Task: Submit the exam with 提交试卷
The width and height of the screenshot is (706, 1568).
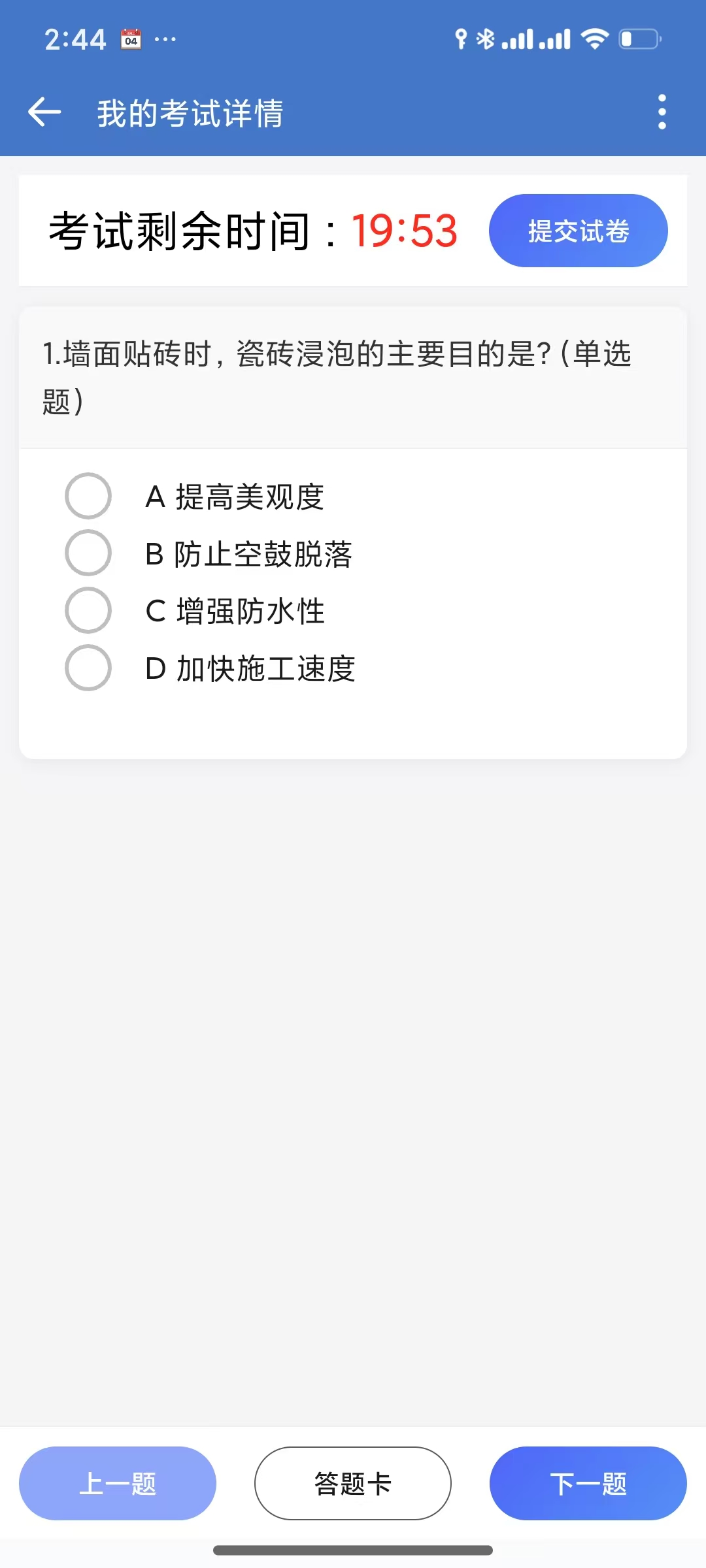Action: (x=578, y=231)
